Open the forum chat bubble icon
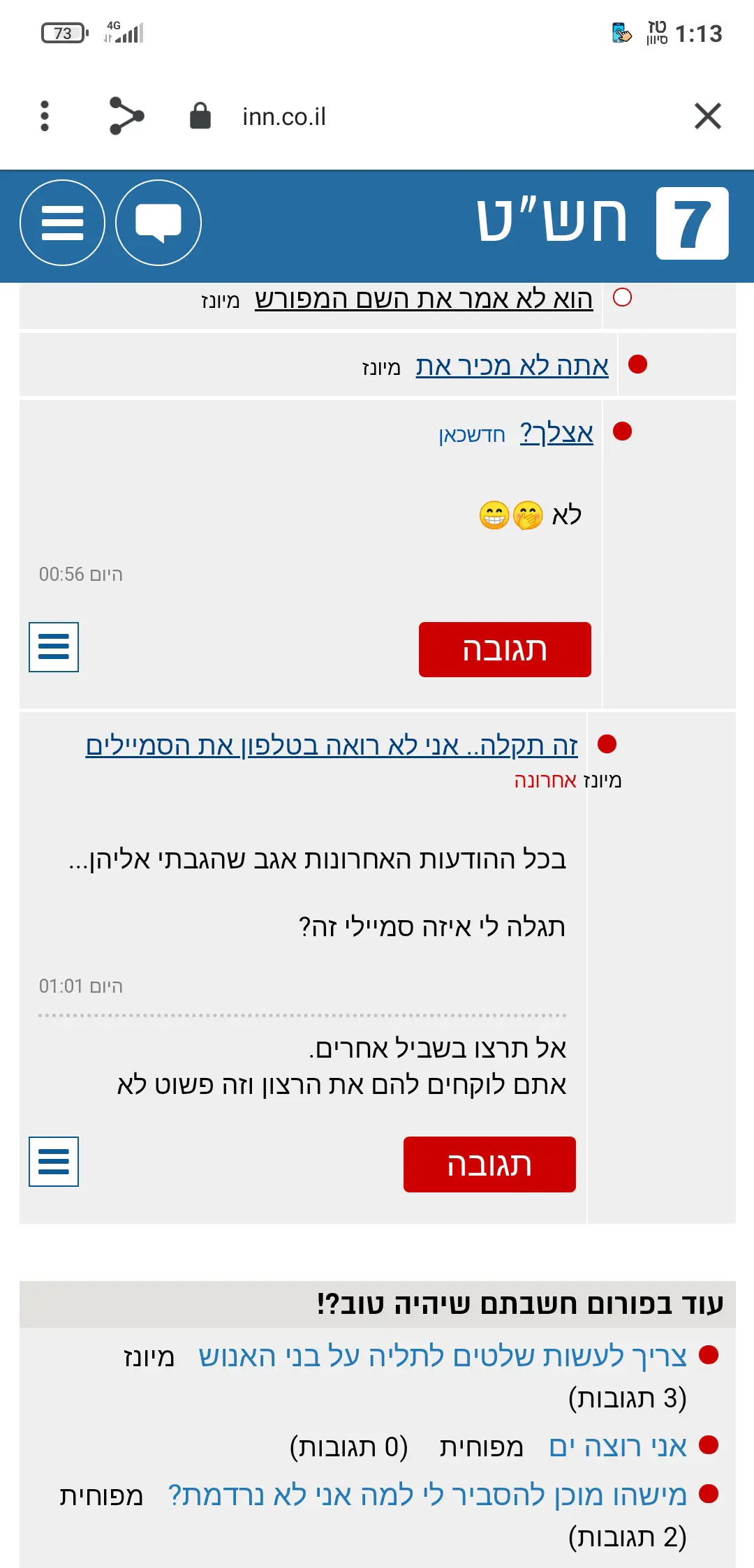 (158, 223)
